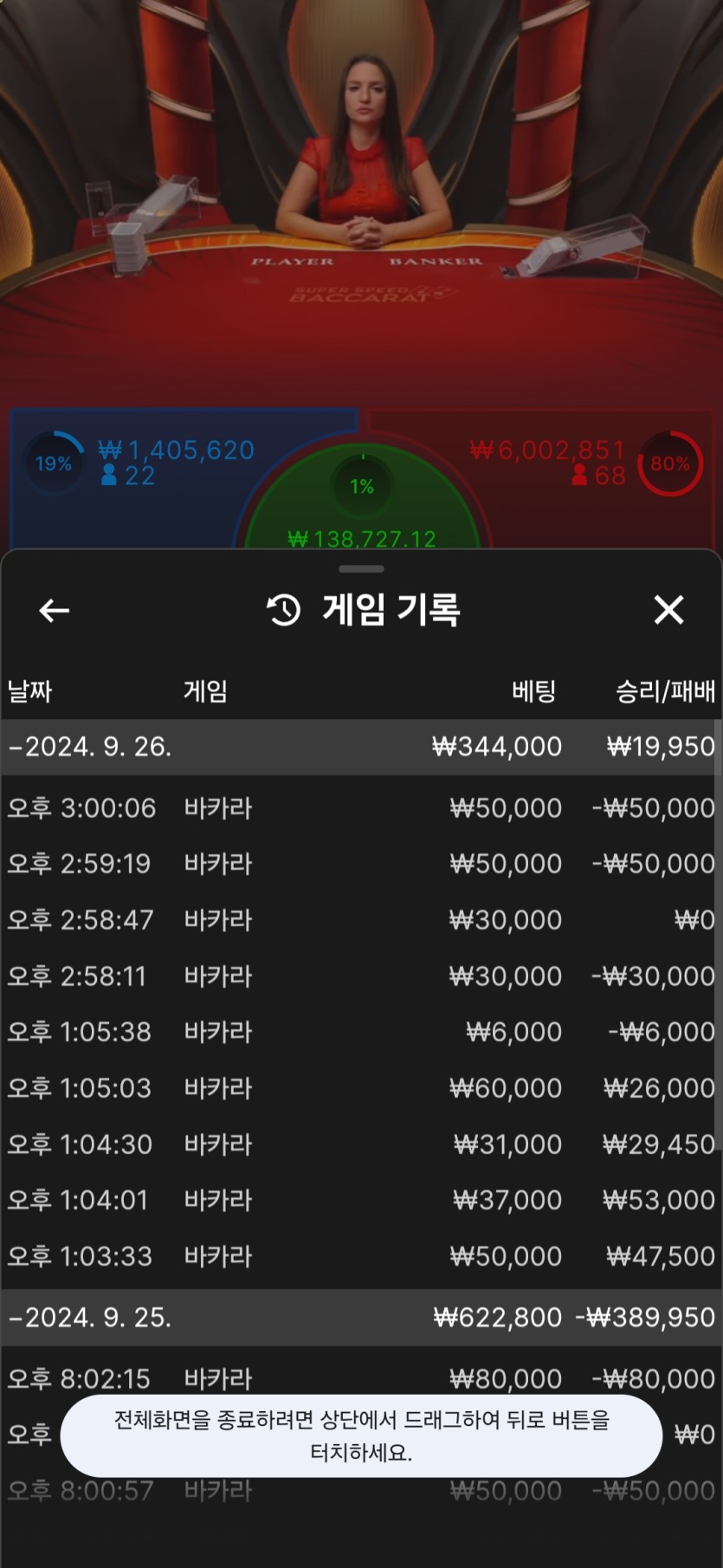Open the 오후 2:58:47 바카라 record
The image size is (723, 1568).
point(360,920)
